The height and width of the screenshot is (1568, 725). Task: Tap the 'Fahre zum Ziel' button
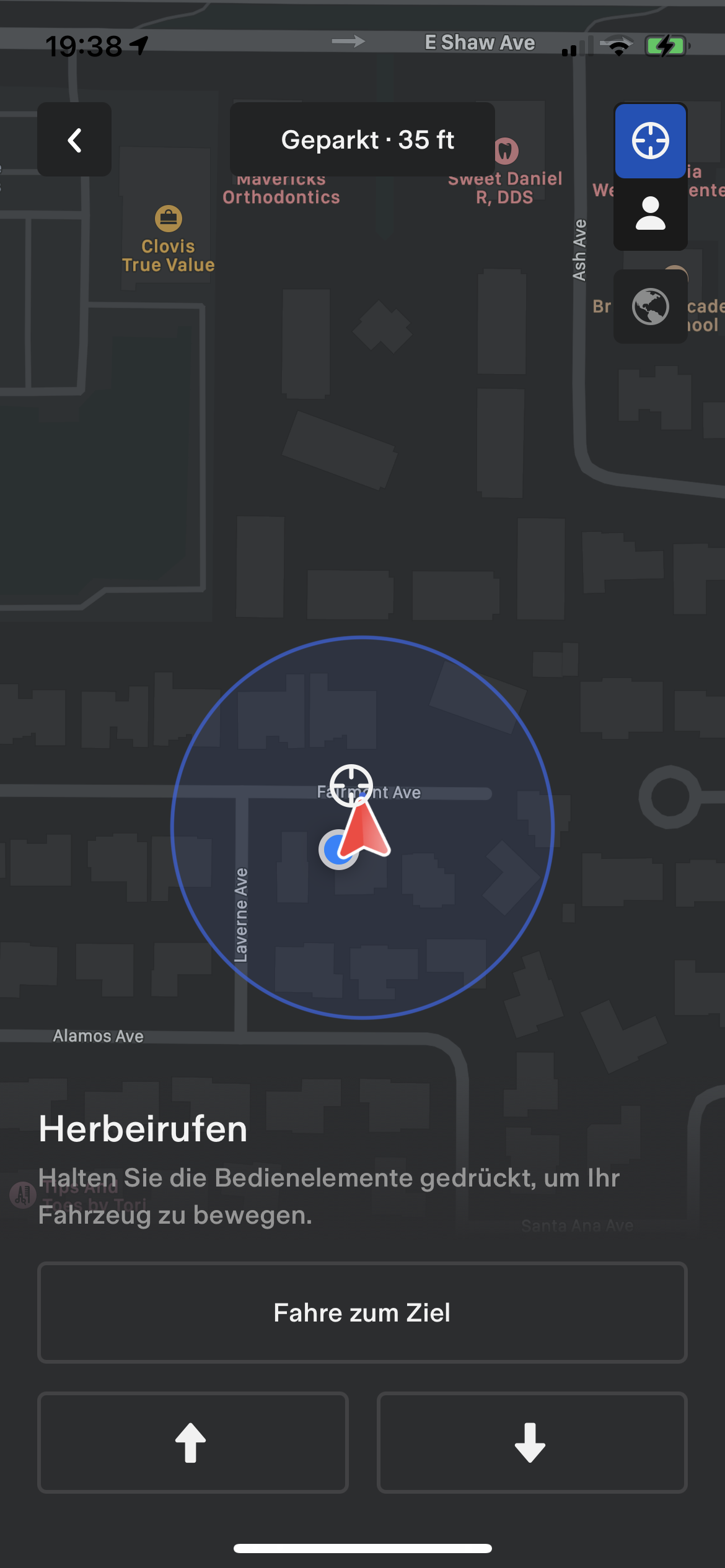pyautogui.click(x=362, y=1312)
